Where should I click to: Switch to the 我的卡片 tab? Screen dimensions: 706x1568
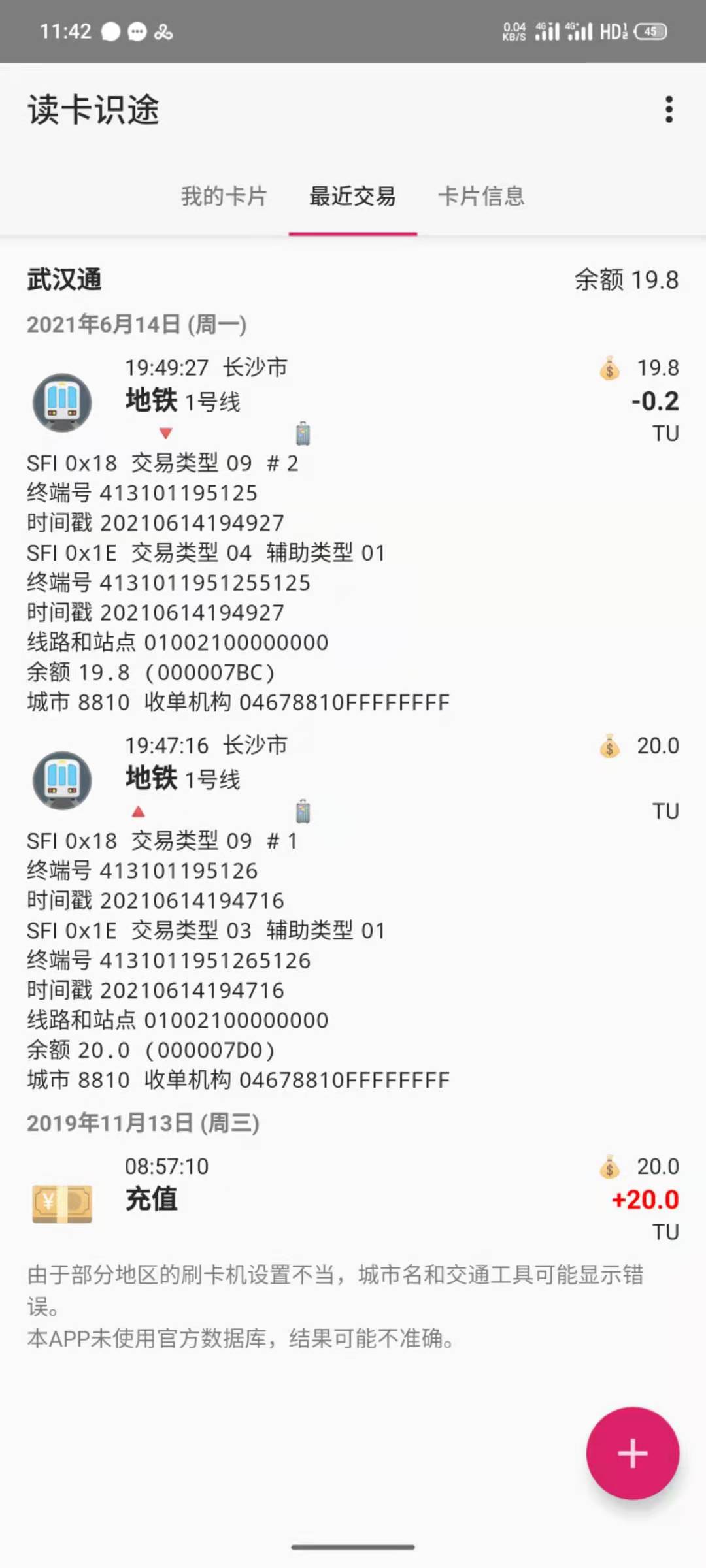pos(224,196)
